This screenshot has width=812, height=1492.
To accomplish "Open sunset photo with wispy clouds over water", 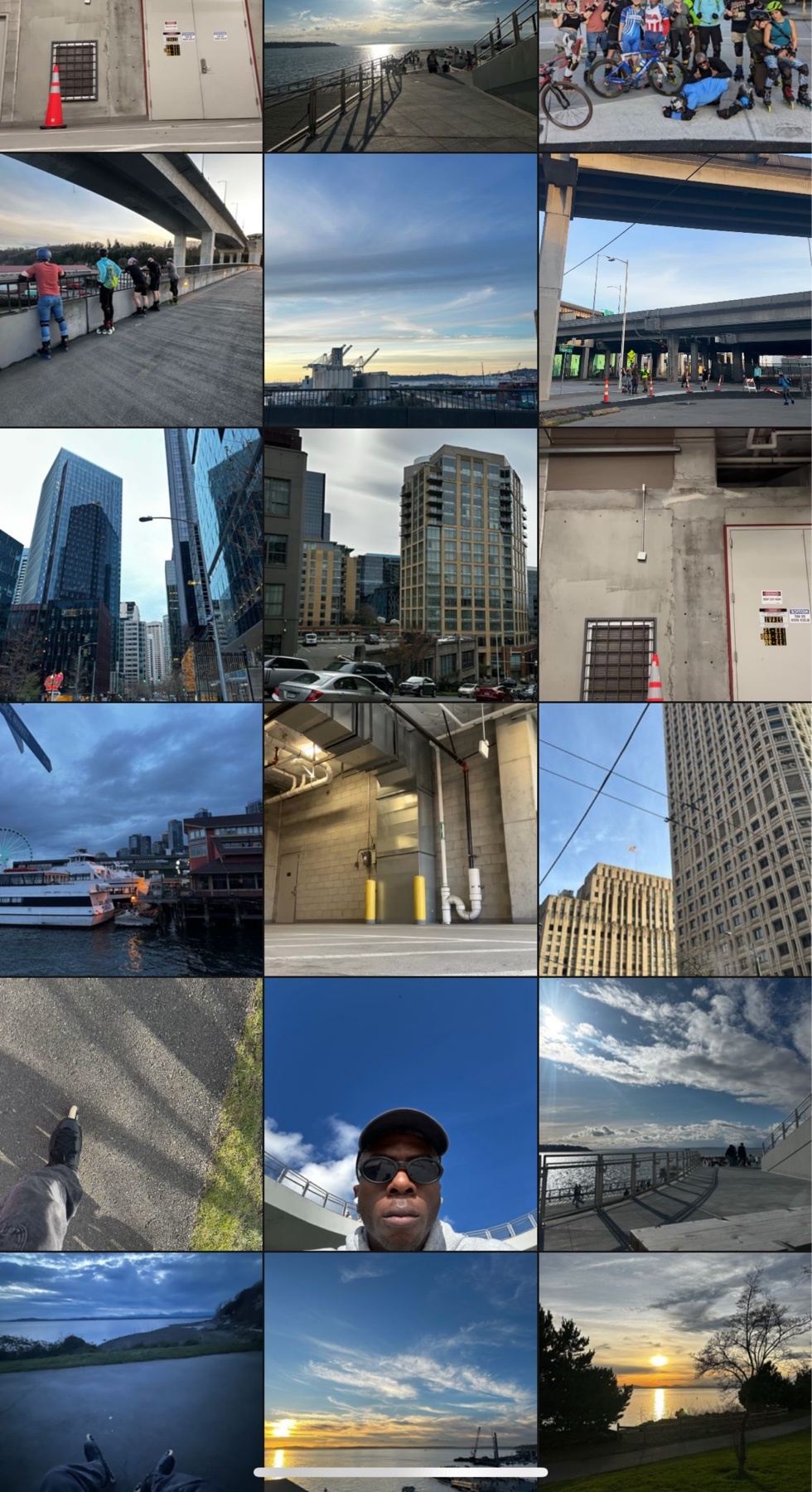I will 400,1359.
